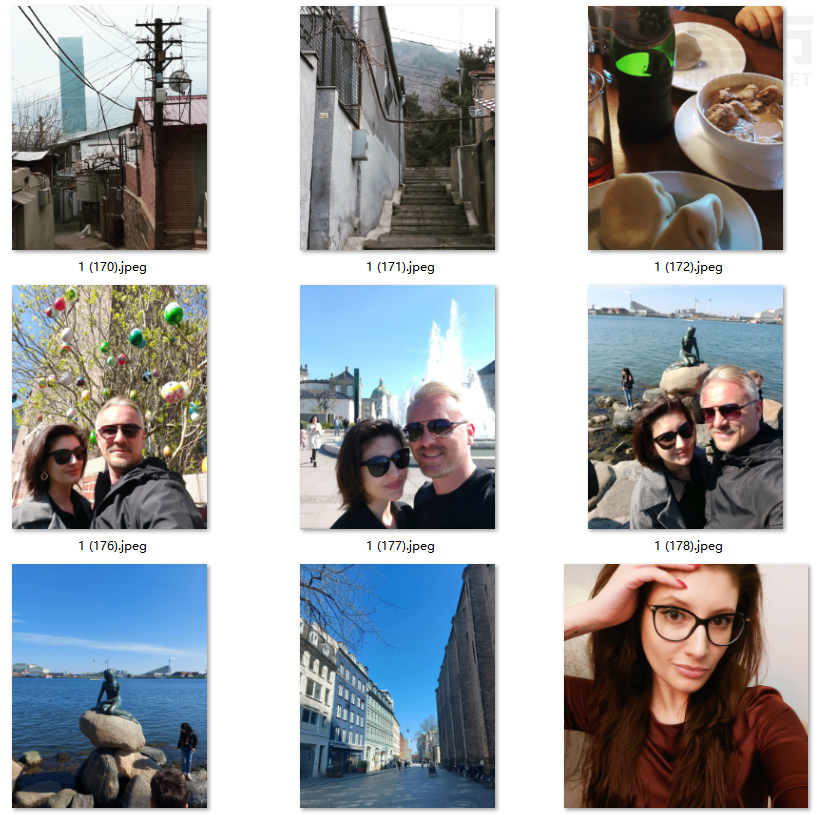Open the unlabeled city street photo
This screenshot has width=822, height=815.
pyautogui.click(x=397, y=685)
